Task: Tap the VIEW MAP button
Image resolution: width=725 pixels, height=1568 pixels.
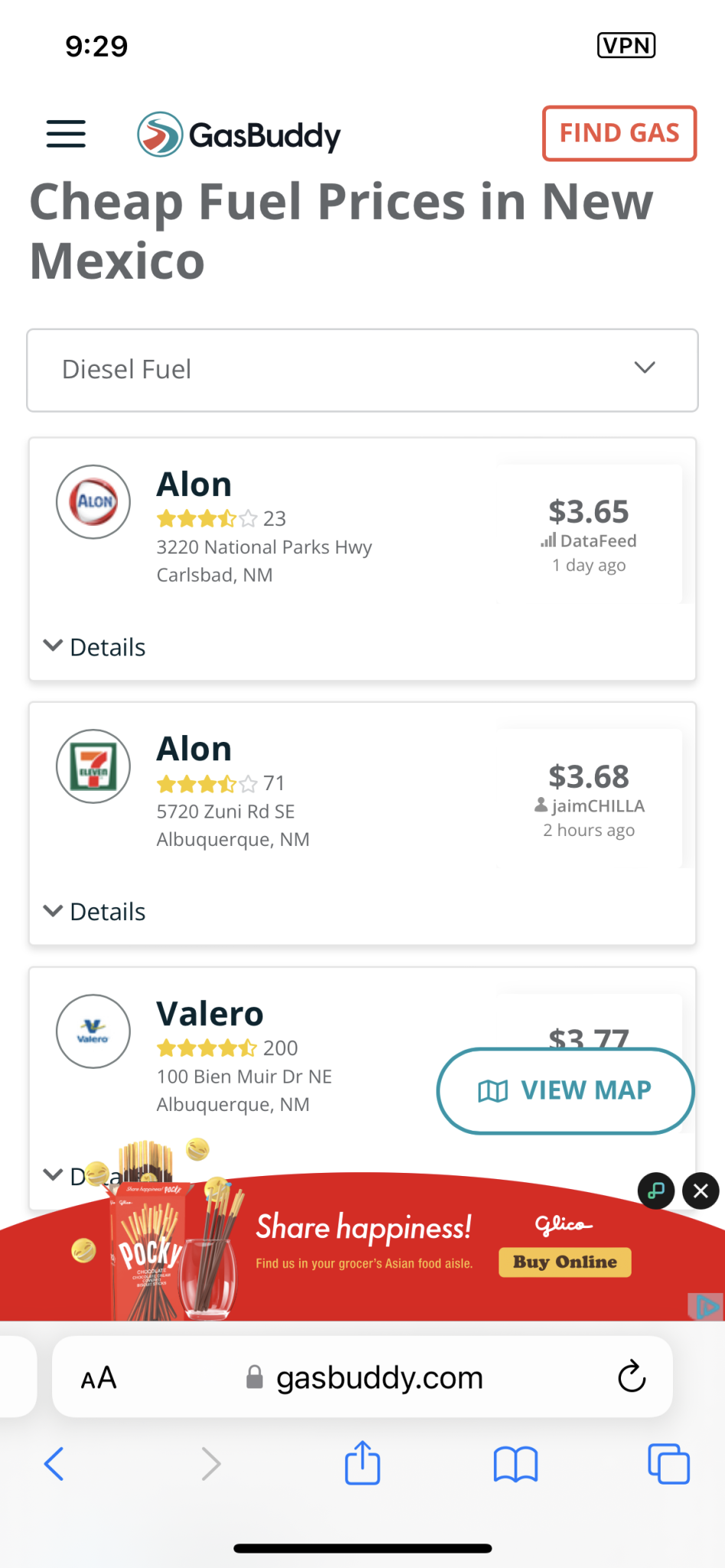Action: pos(565,1090)
